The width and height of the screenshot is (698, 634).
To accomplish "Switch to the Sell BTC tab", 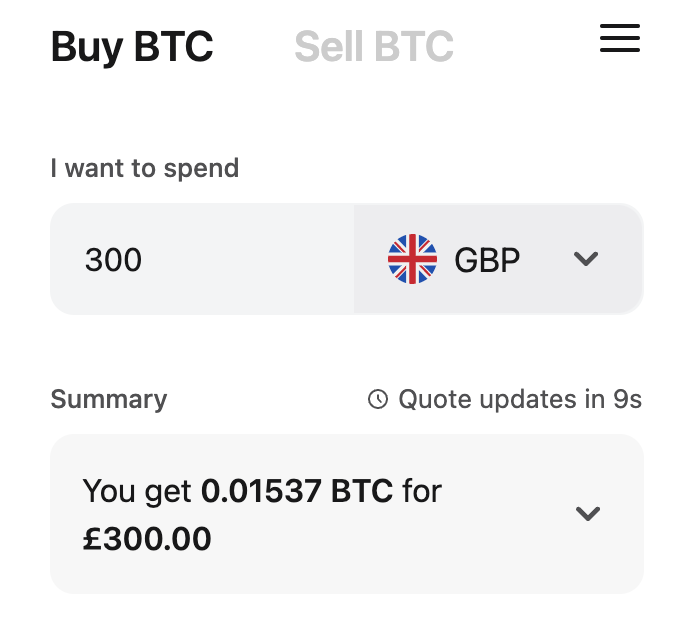I will (x=374, y=46).
